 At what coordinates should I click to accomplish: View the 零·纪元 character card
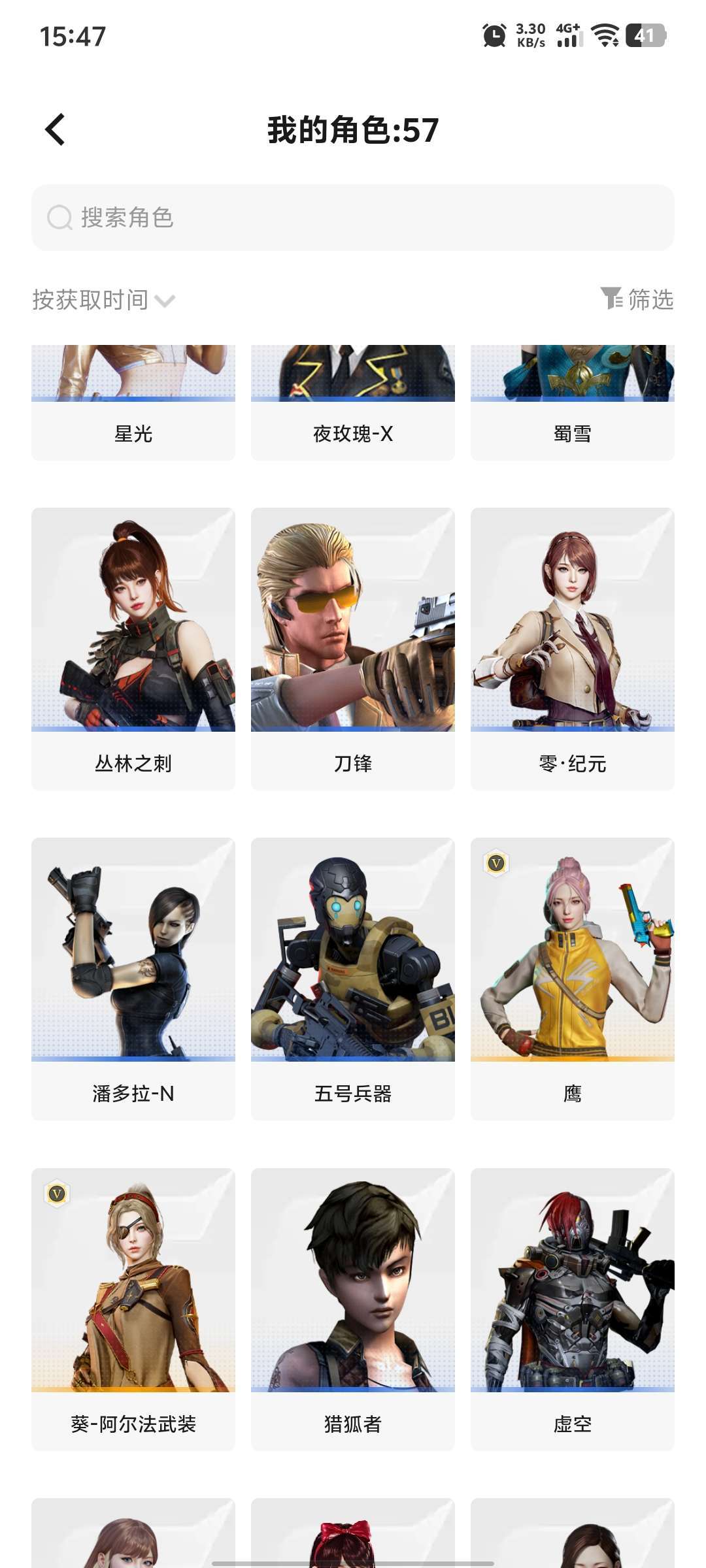pos(573,649)
